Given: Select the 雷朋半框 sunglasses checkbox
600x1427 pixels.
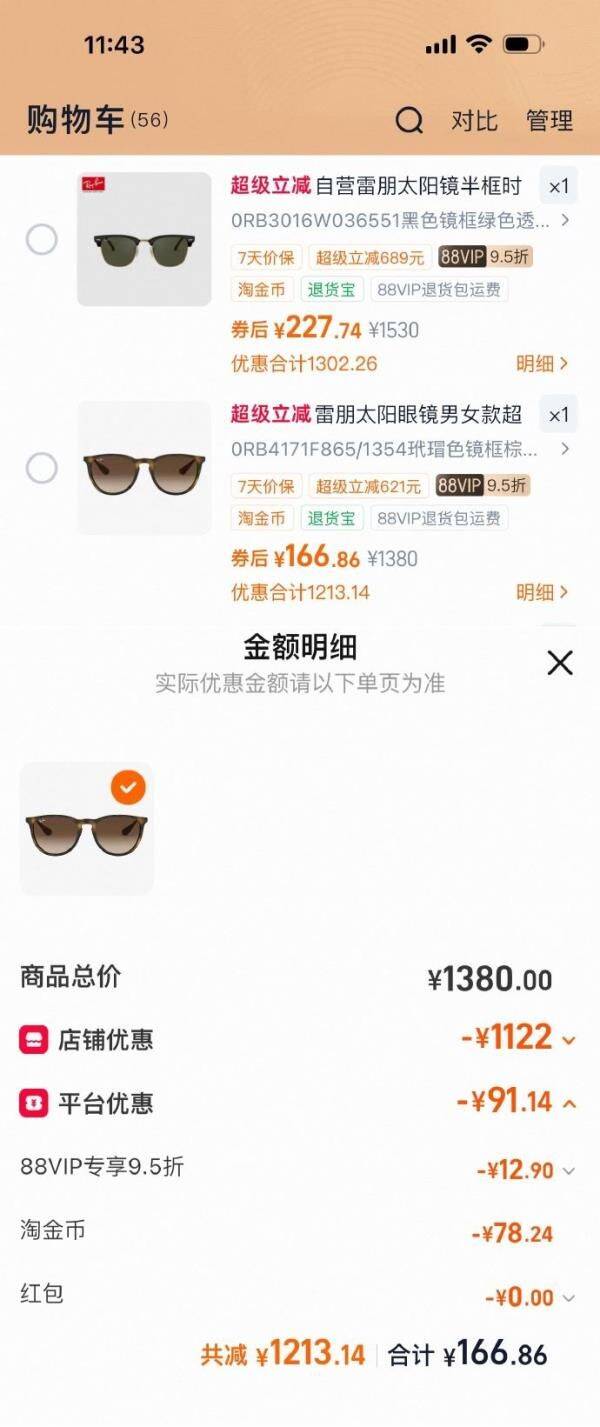Looking at the screenshot, I should (x=42, y=239).
